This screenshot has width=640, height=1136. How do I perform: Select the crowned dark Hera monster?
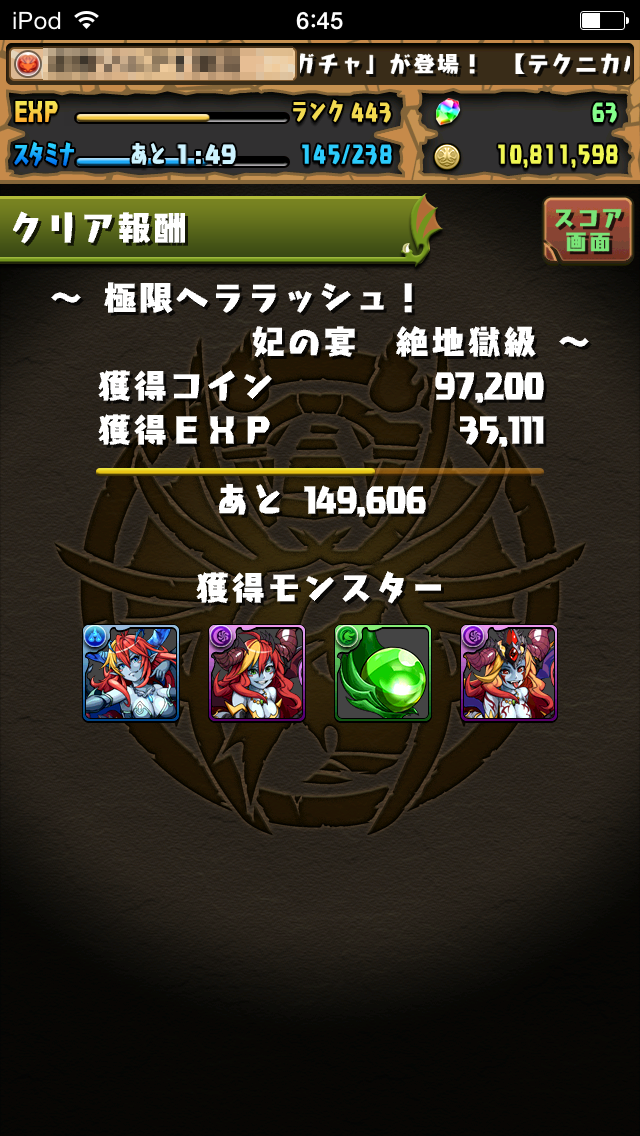click(509, 673)
